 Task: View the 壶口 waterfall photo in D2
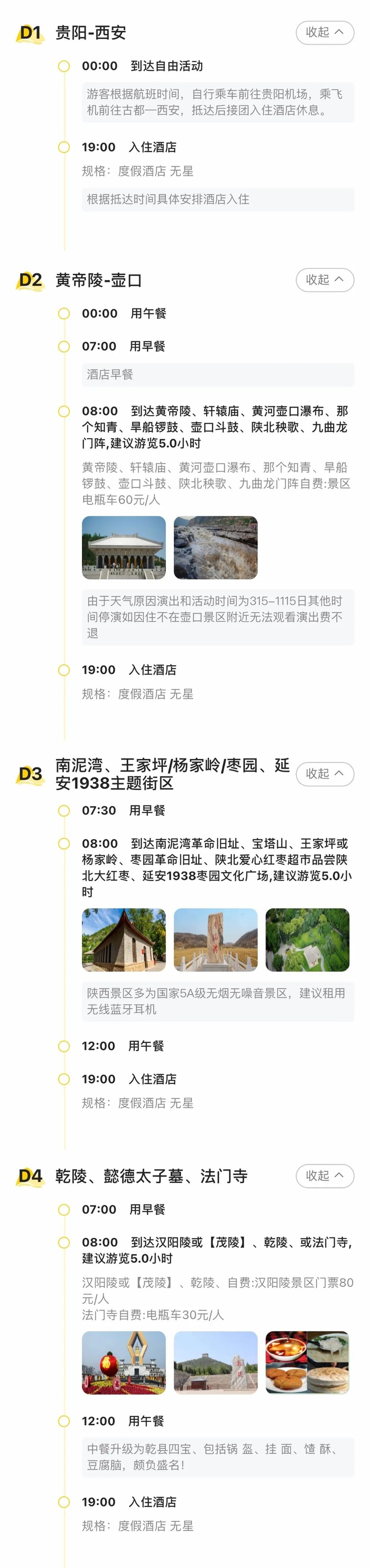(x=216, y=547)
